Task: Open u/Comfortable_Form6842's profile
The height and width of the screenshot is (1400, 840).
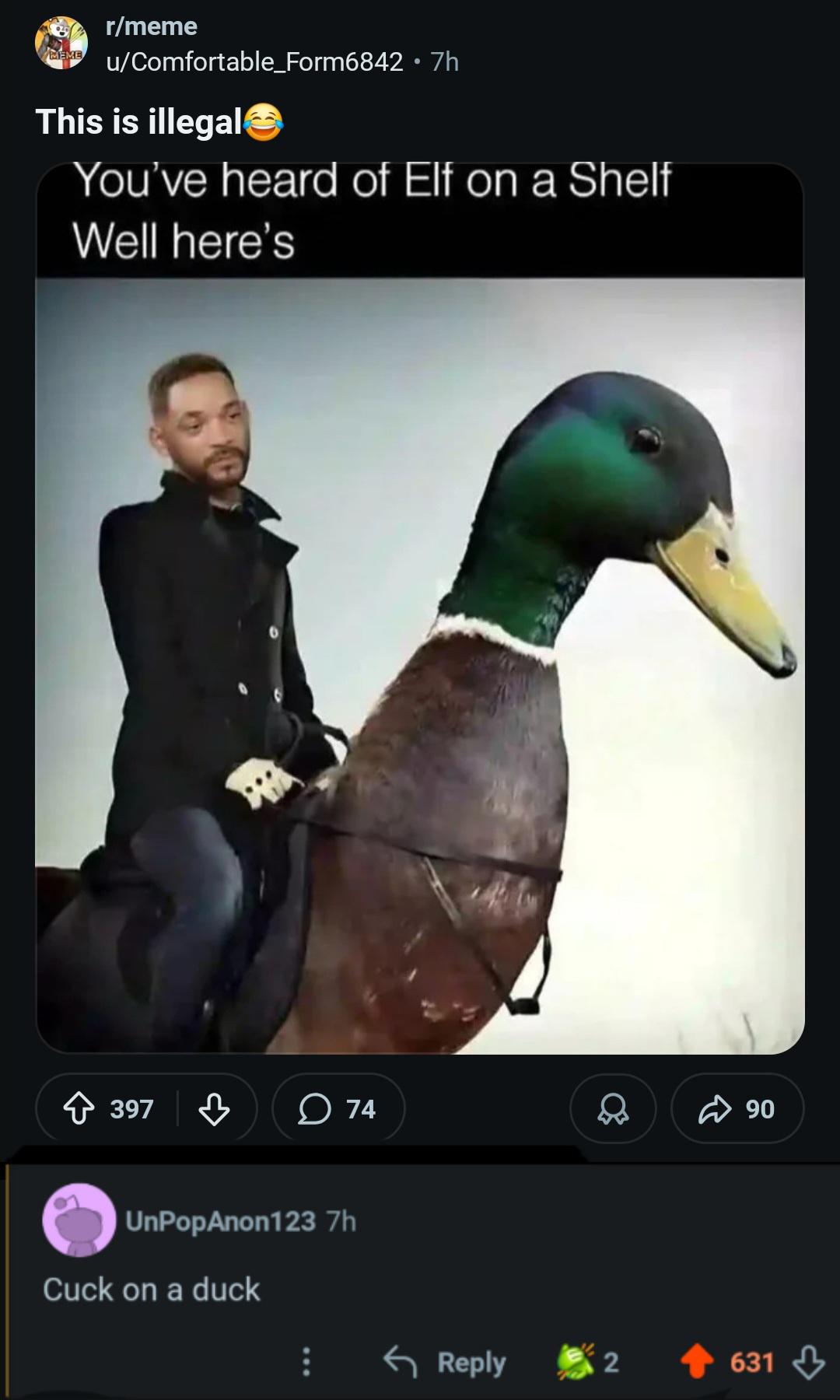Action: click(254, 61)
